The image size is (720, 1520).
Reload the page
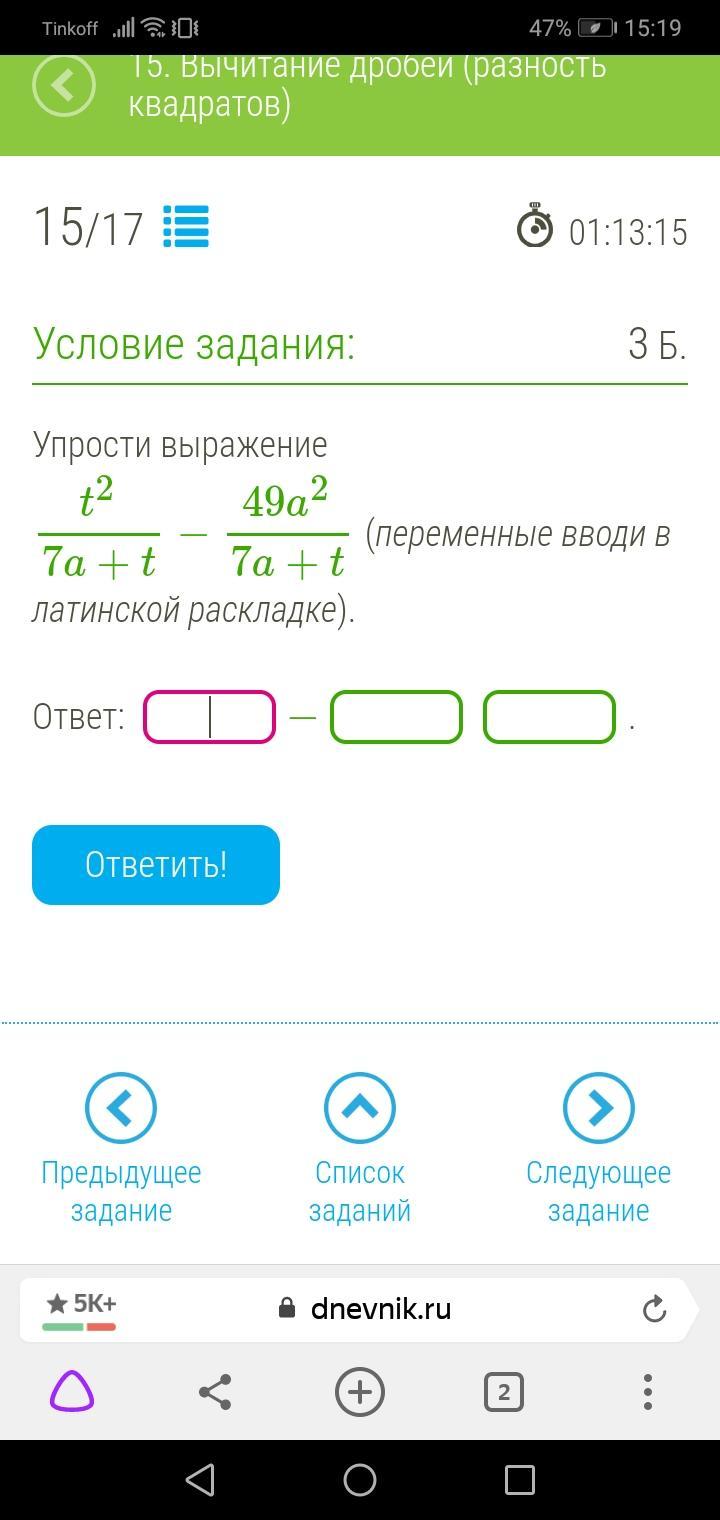(654, 1308)
